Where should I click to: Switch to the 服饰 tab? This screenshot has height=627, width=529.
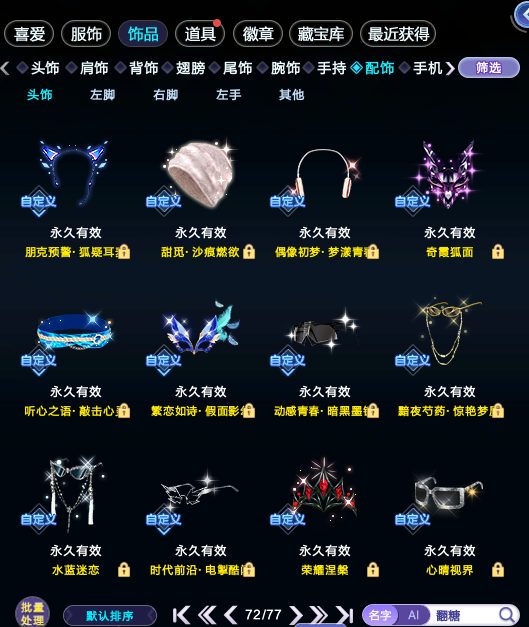86,34
